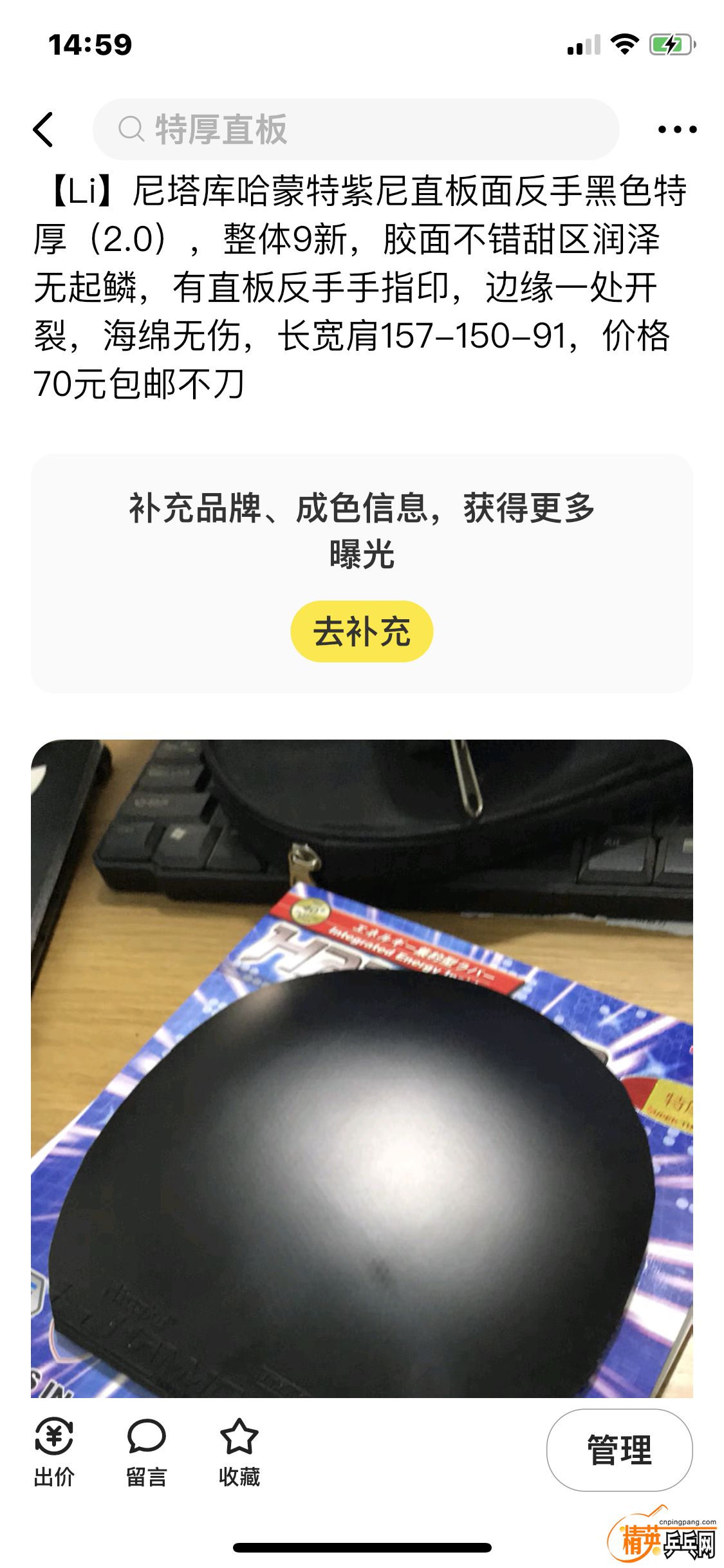Open the rubber product photo
The width and height of the screenshot is (724, 1568).
point(362,1069)
